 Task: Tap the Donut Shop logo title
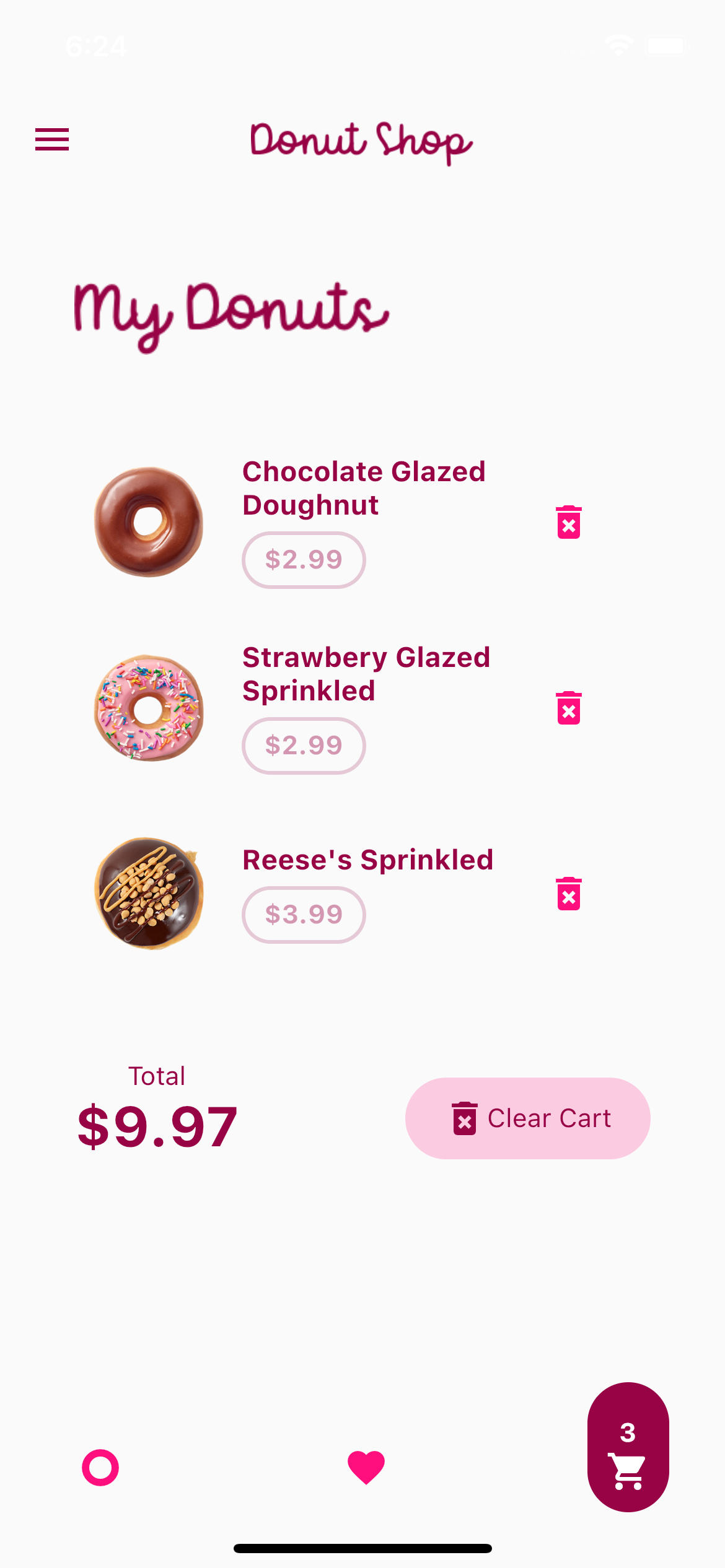[x=361, y=142]
